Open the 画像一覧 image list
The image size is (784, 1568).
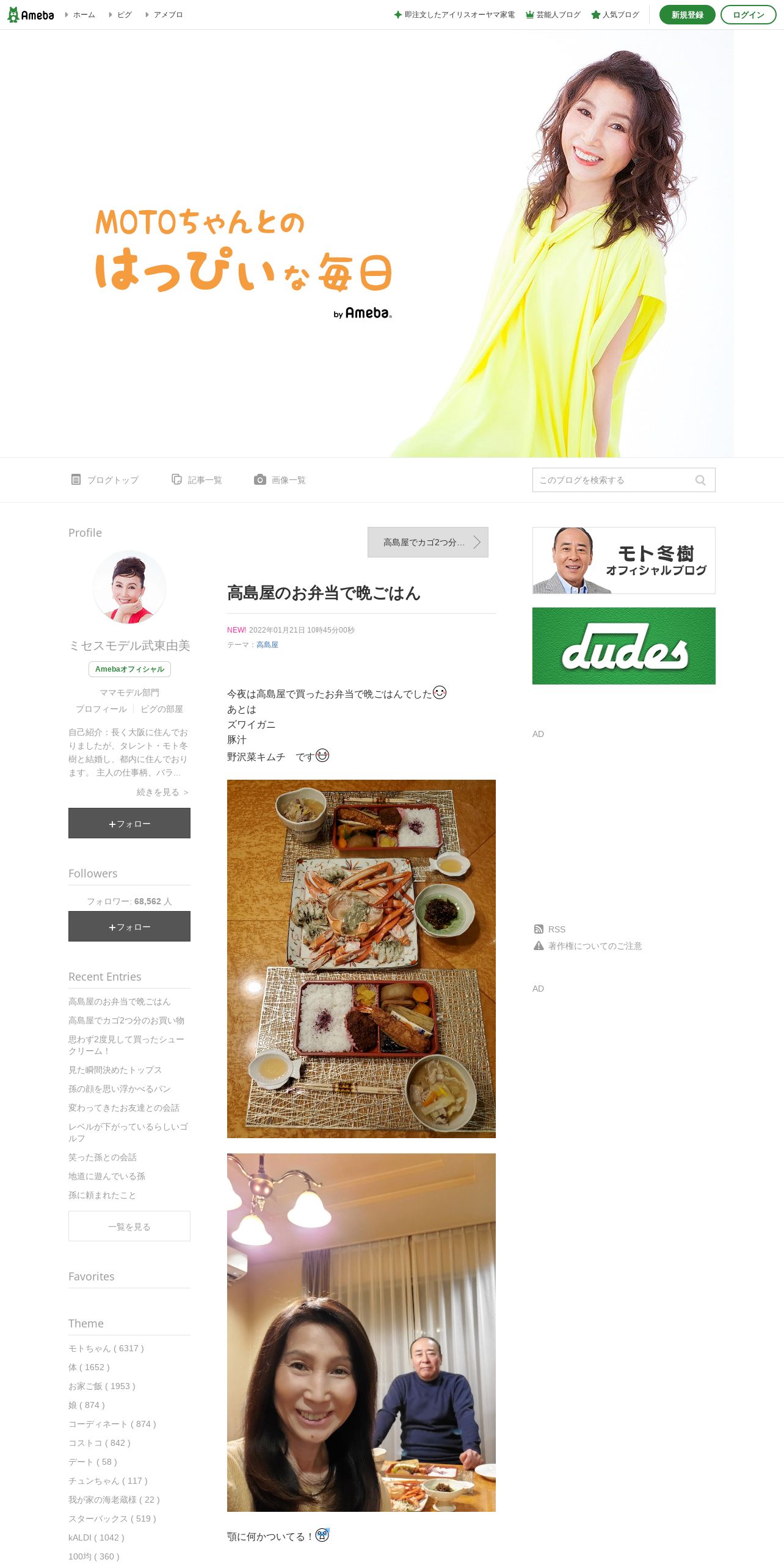(x=280, y=480)
